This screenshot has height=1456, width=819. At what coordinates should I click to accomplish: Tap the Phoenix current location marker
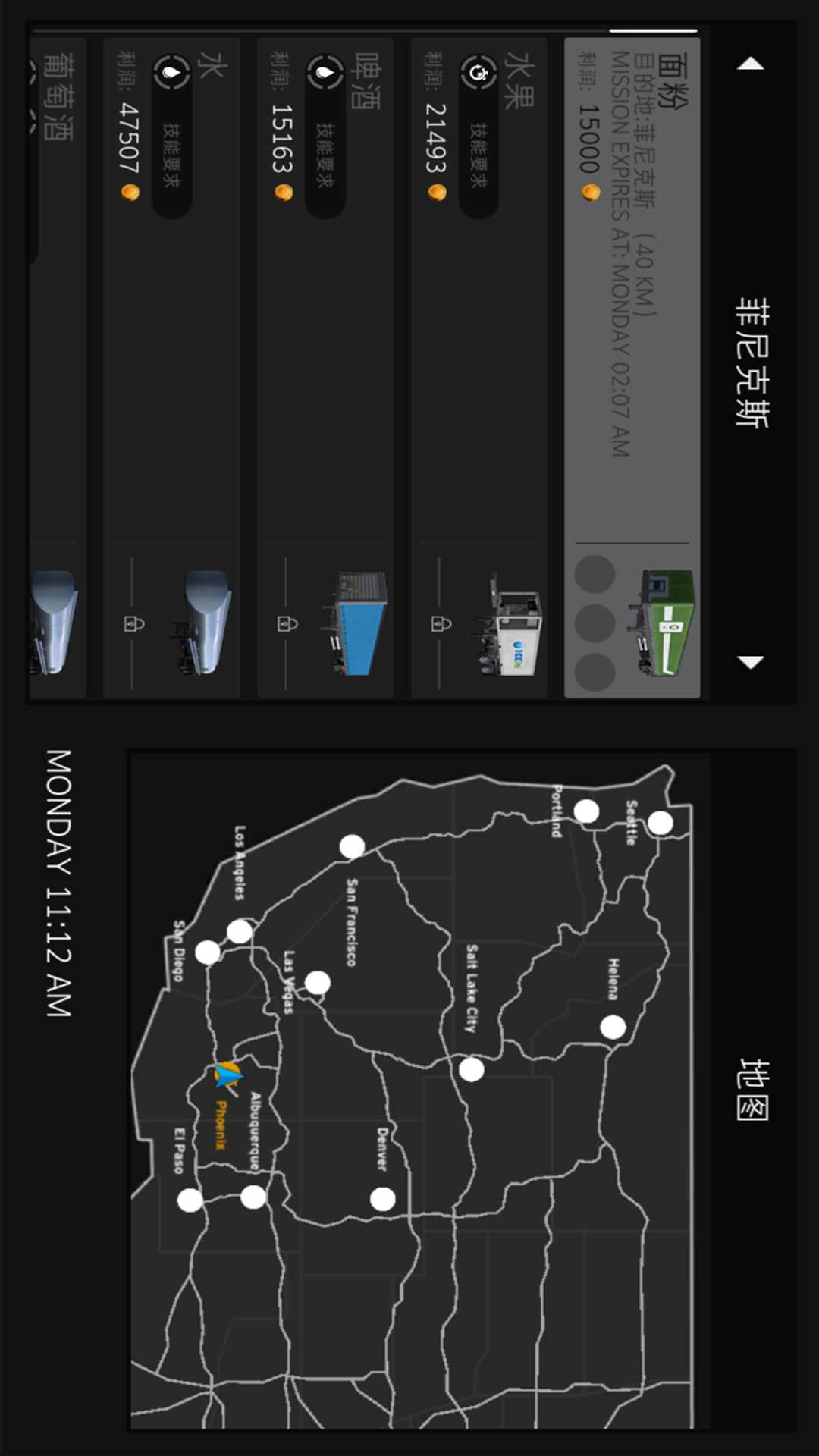(227, 1075)
